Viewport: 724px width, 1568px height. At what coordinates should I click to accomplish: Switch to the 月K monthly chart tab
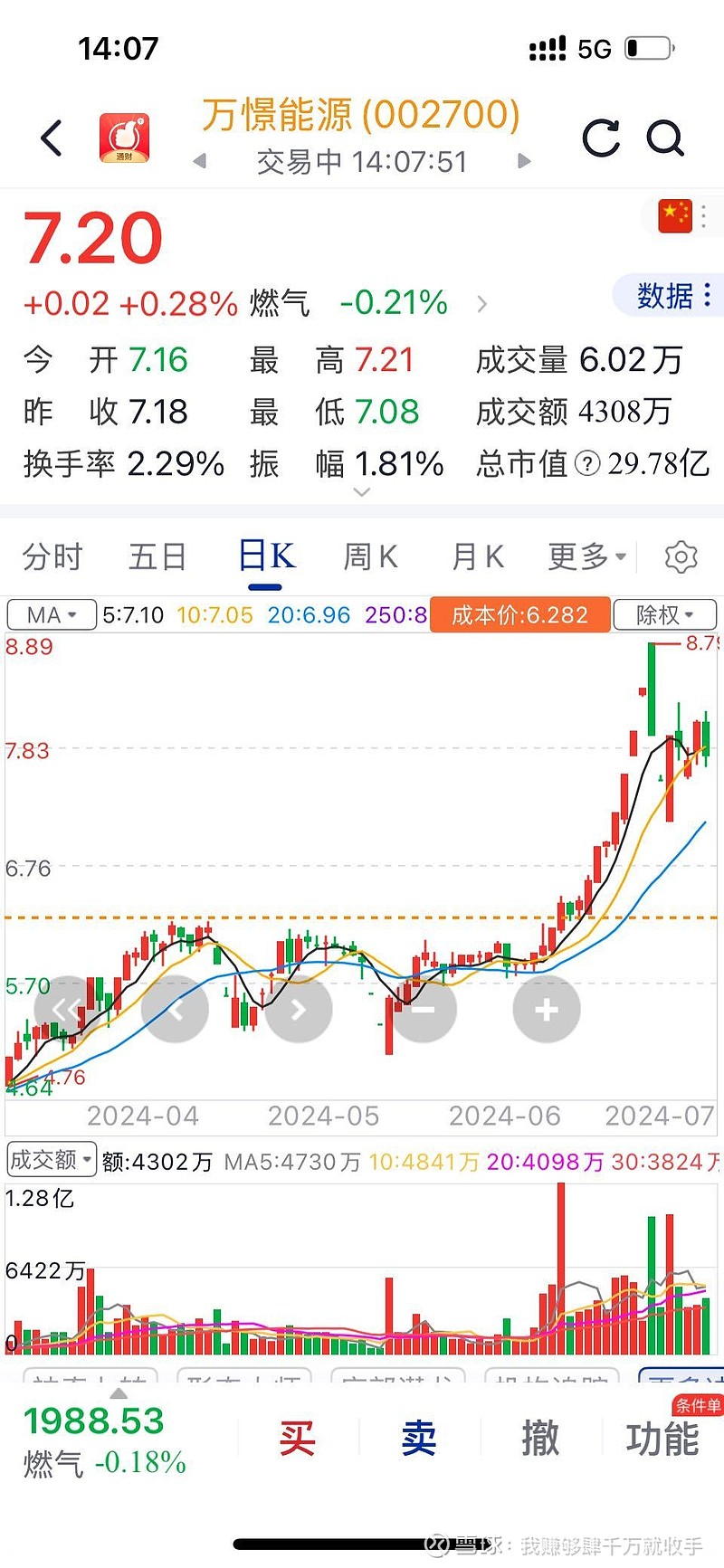click(x=475, y=556)
